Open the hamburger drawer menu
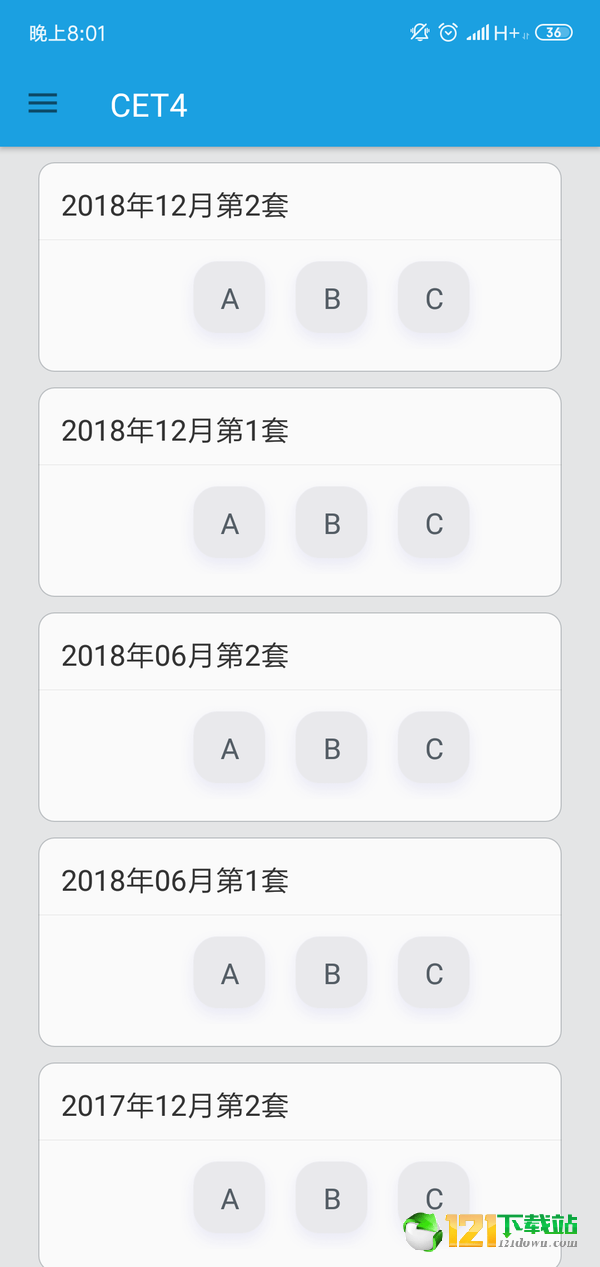Image resolution: width=600 pixels, height=1267 pixels. pos(43,103)
